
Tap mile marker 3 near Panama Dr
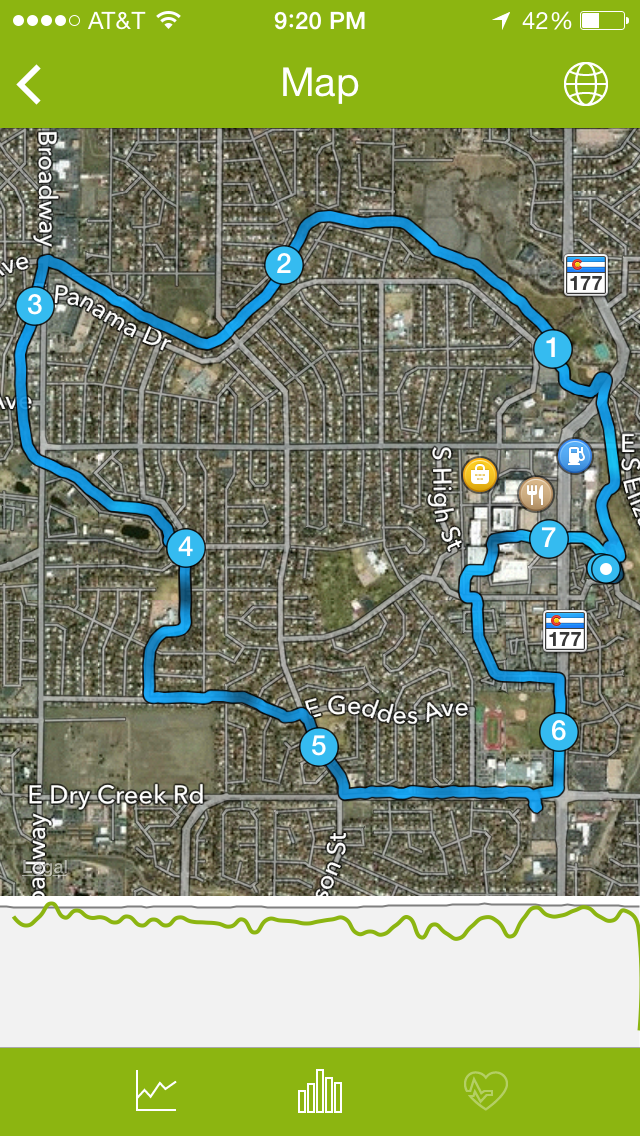(x=35, y=304)
